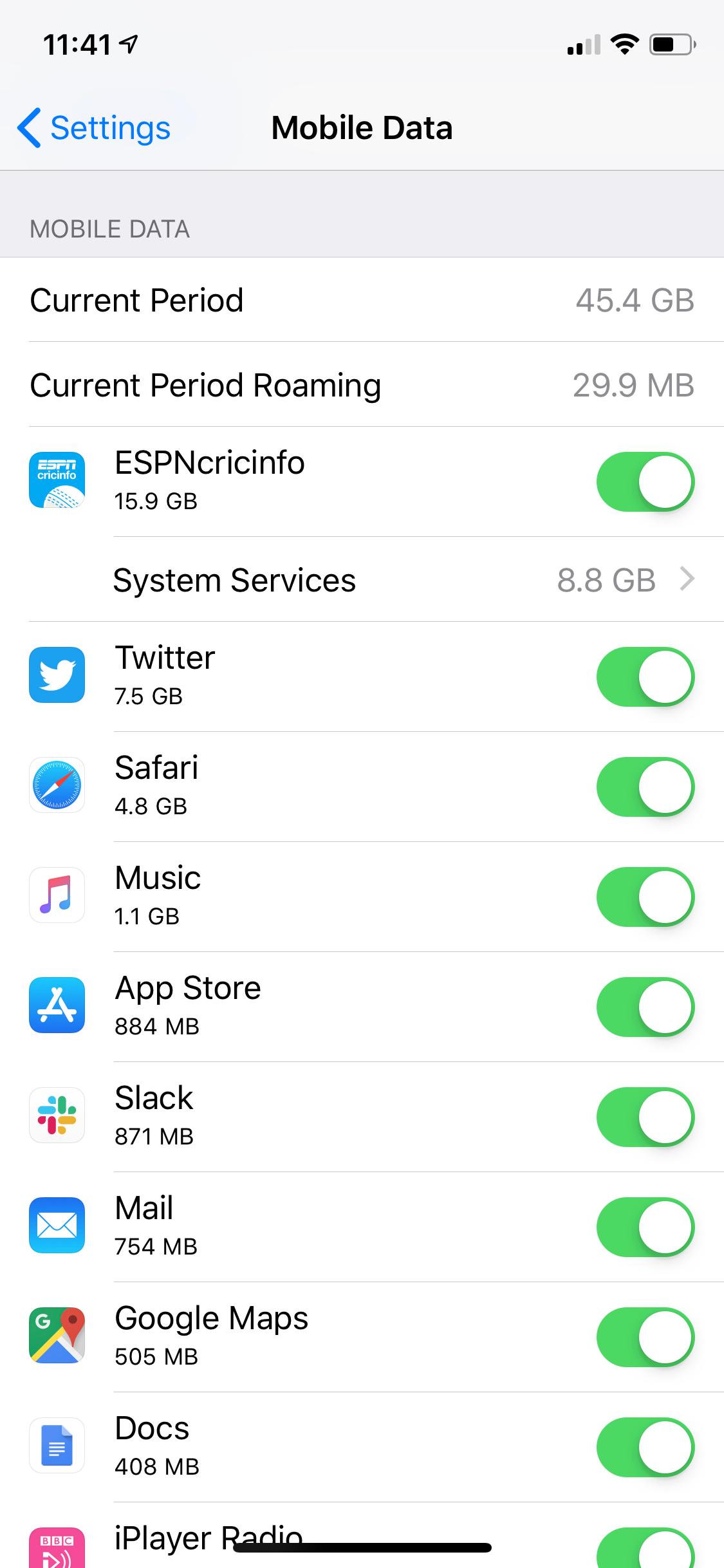724x1568 pixels.
Task: Toggle mobile data for Docs
Action: pos(645,1448)
